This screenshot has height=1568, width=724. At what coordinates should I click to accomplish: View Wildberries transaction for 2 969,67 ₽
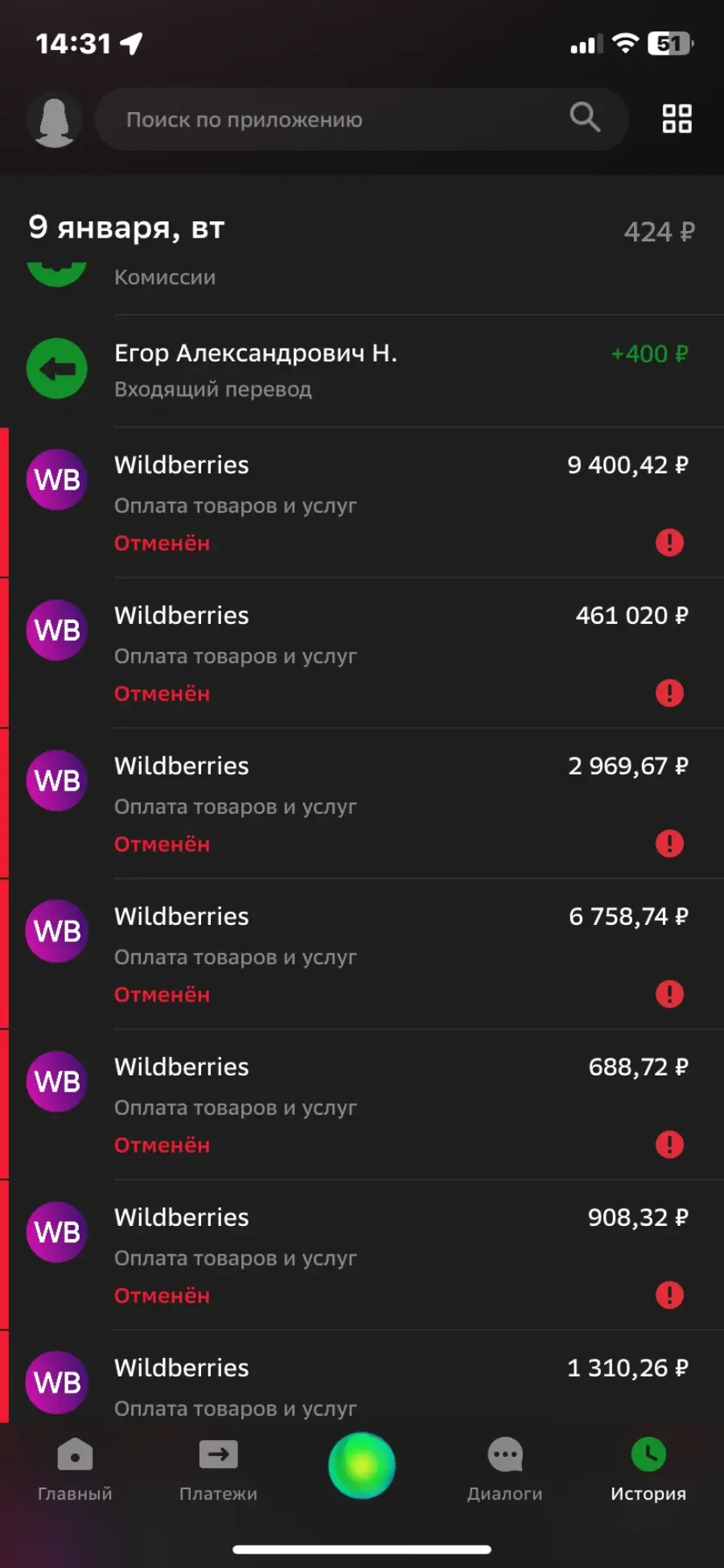click(x=362, y=803)
